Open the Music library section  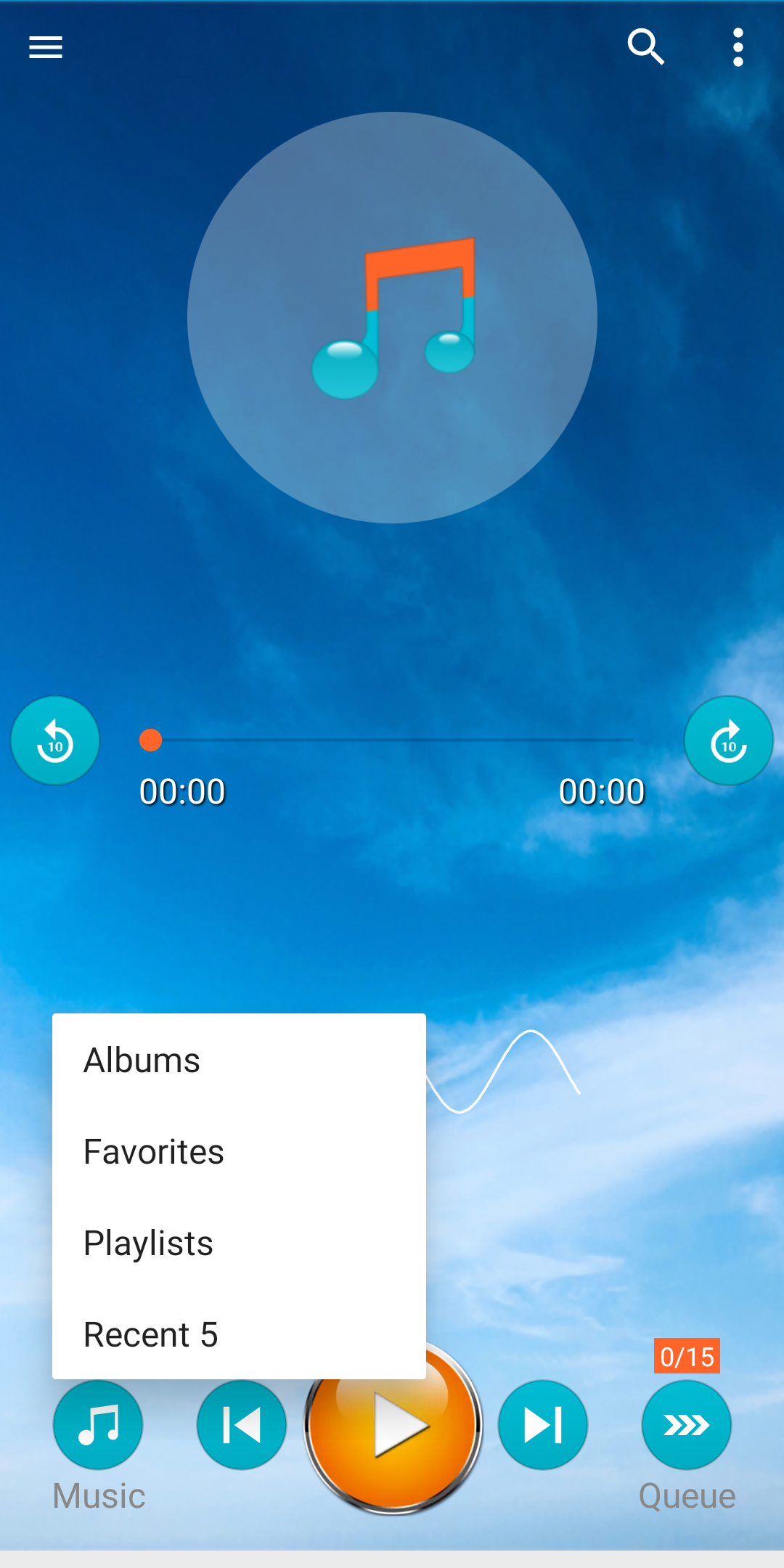98,1424
